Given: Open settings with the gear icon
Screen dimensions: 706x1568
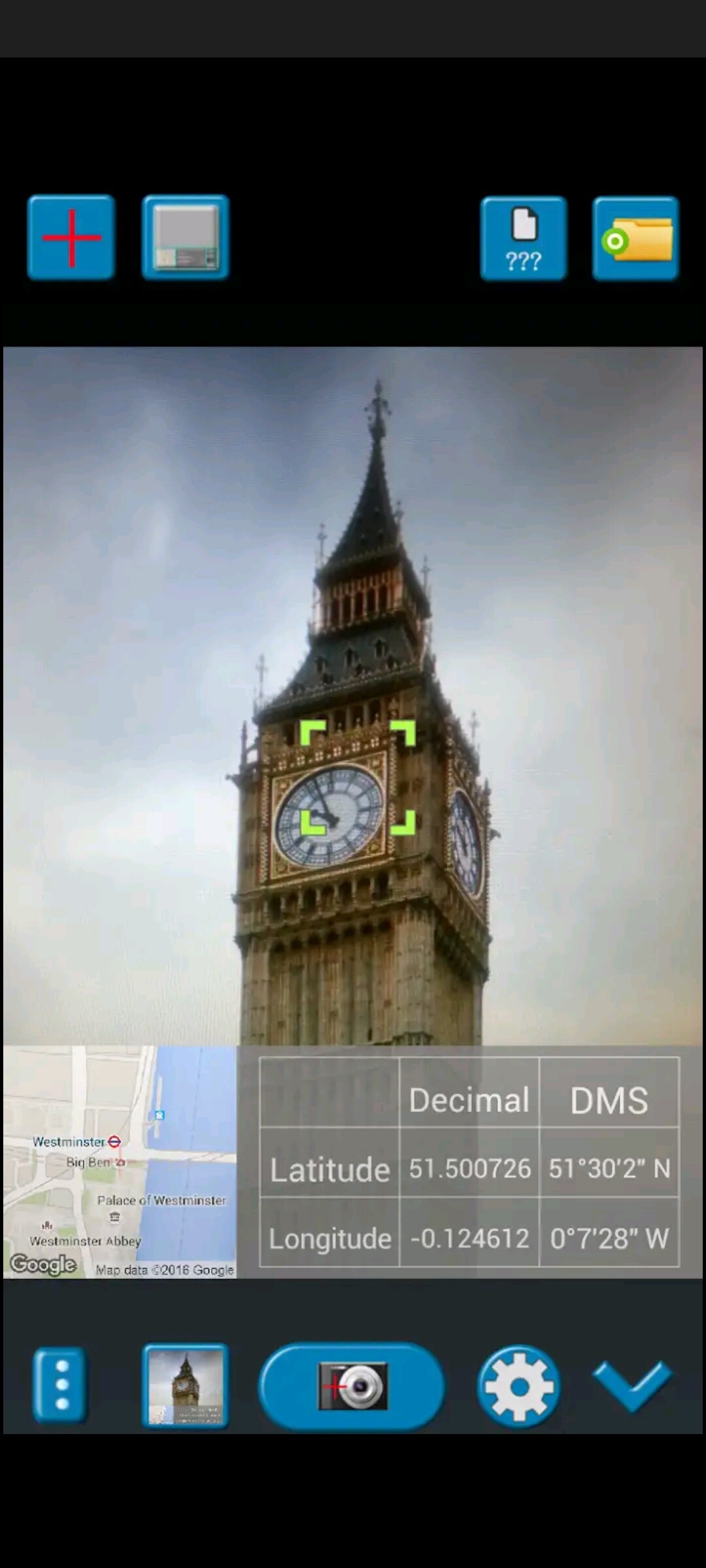Looking at the screenshot, I should (x=519, y=1386).
